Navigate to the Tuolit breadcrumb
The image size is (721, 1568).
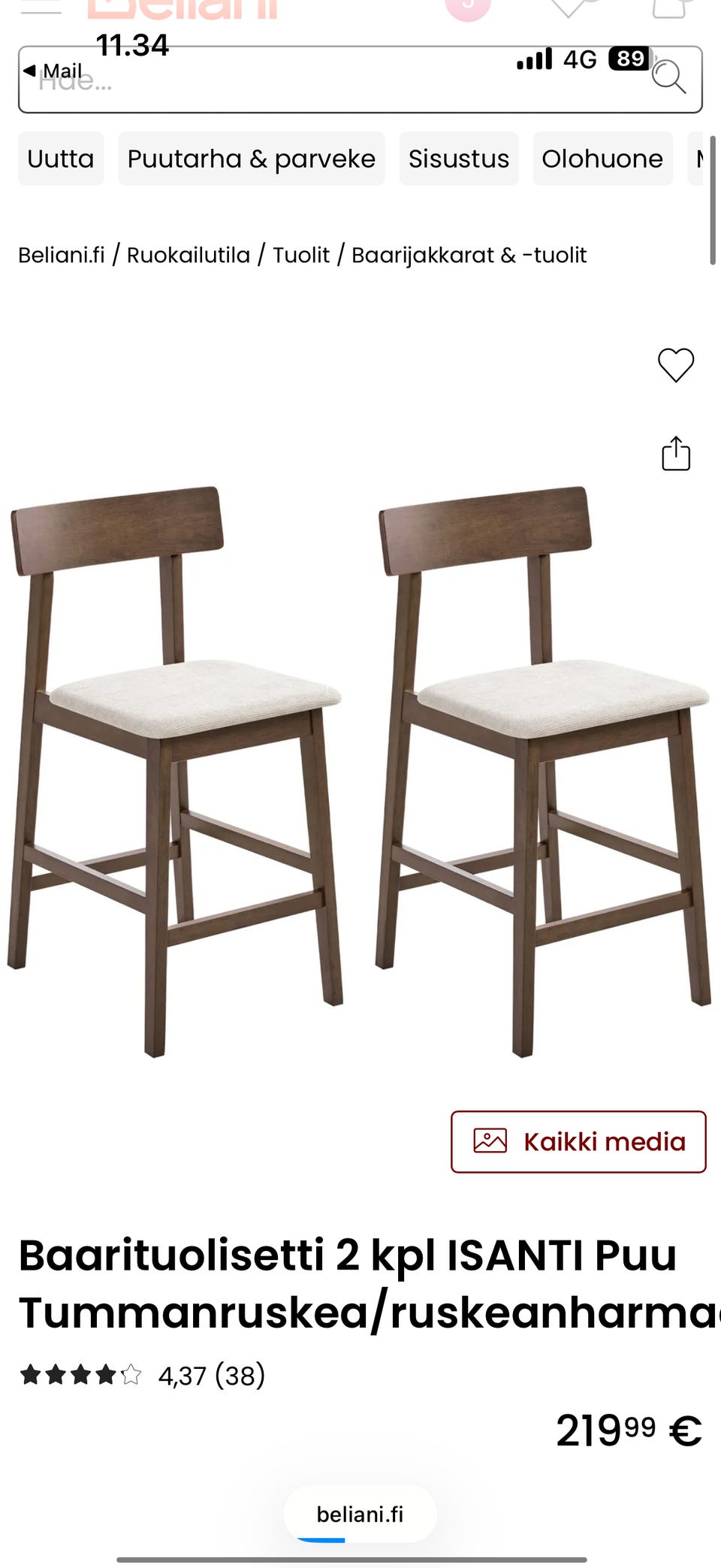point(300,255)
